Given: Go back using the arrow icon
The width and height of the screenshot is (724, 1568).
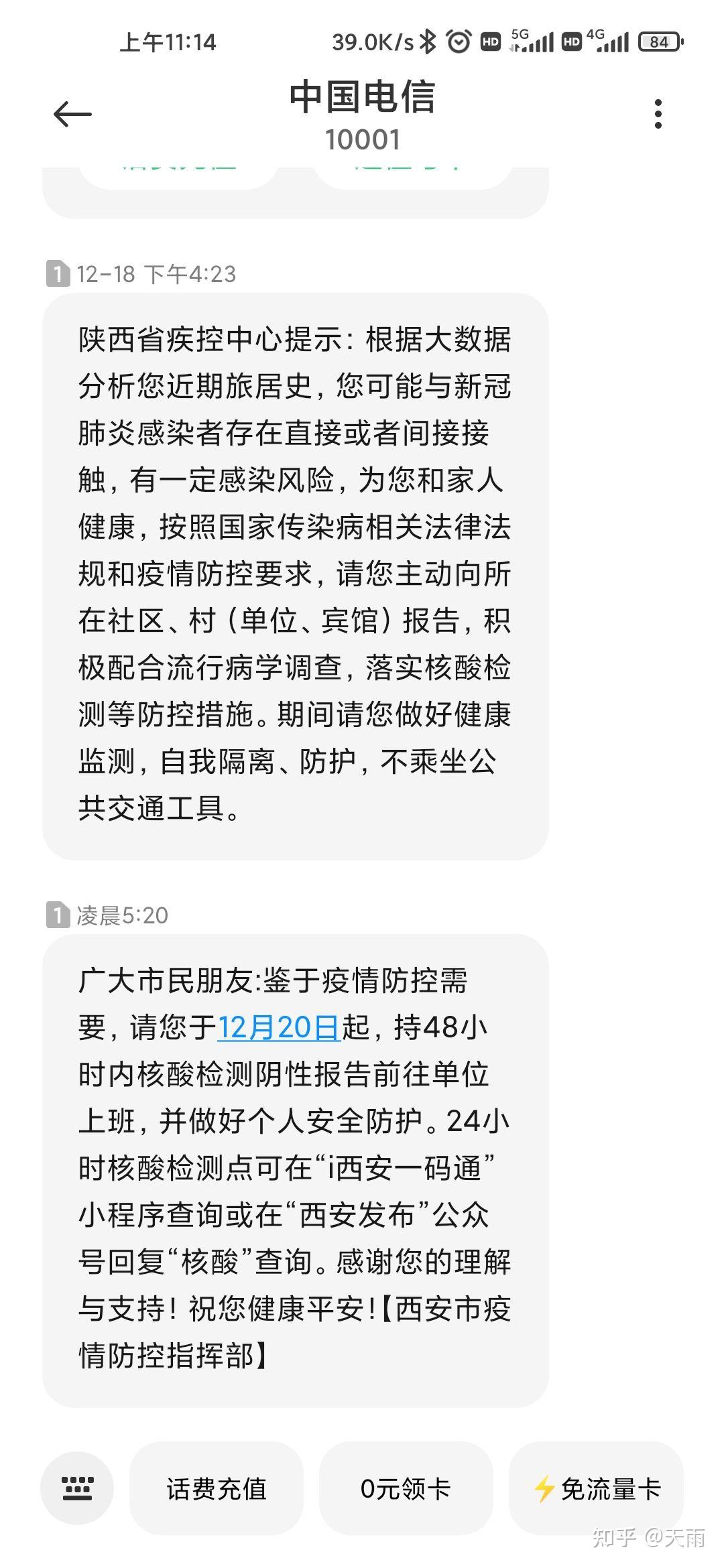Looking at the screenshot, I should pos(72,114).
